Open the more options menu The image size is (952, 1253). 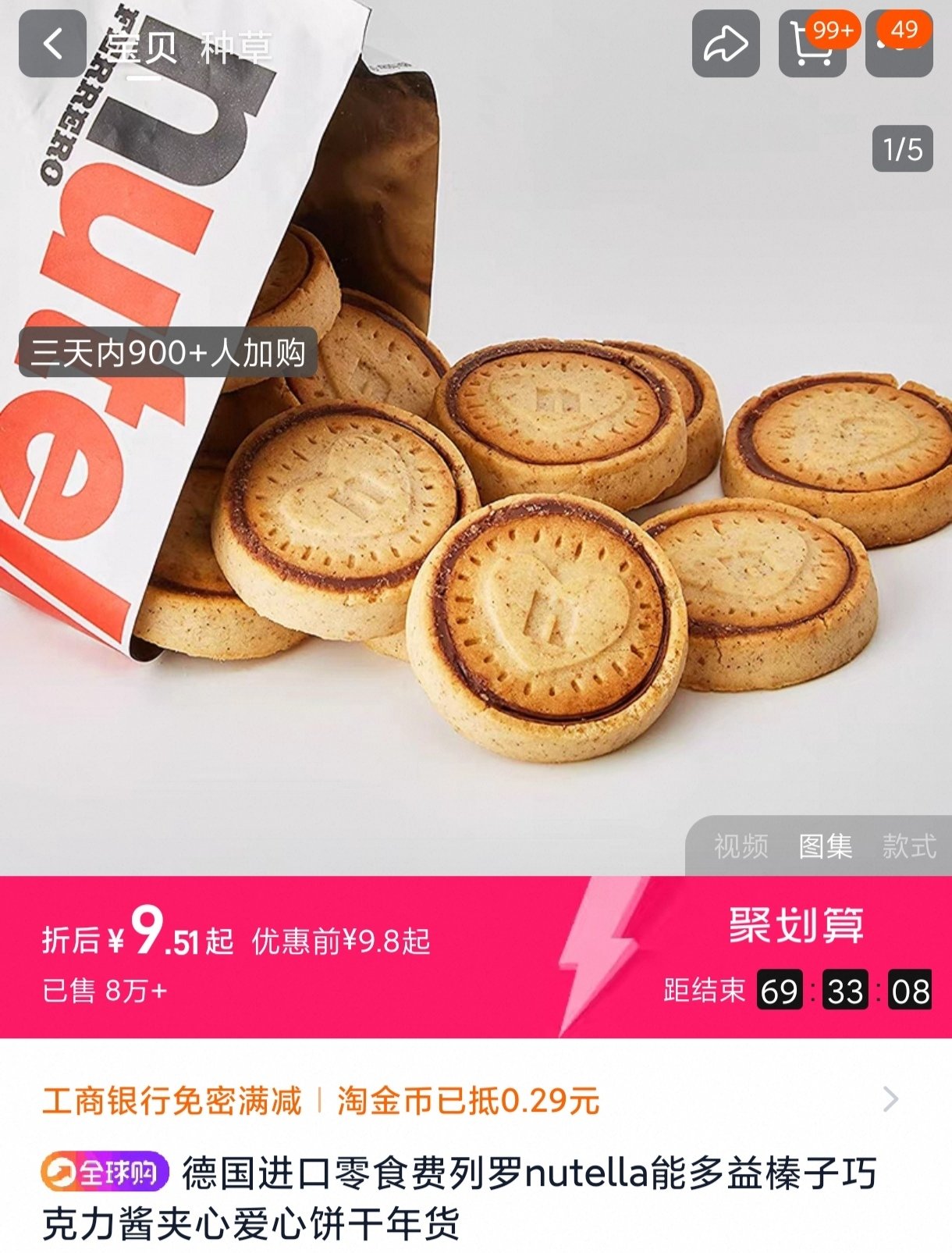[x=899, y=44]
